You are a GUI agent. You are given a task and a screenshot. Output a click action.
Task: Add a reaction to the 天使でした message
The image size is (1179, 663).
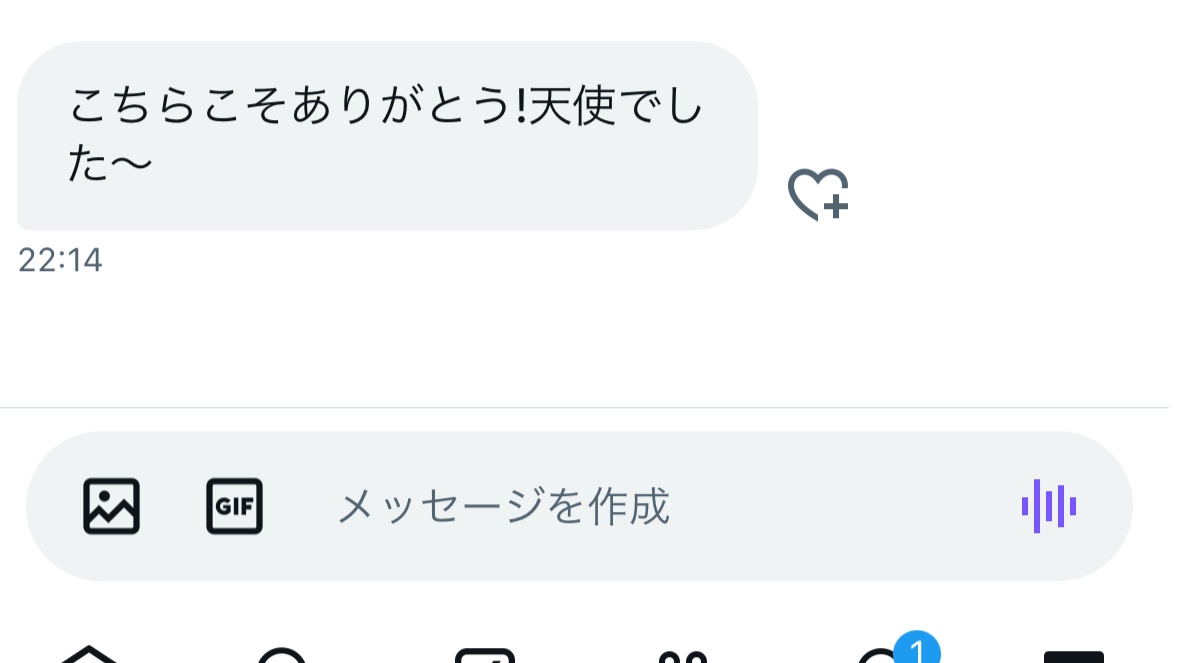(817, 194)
